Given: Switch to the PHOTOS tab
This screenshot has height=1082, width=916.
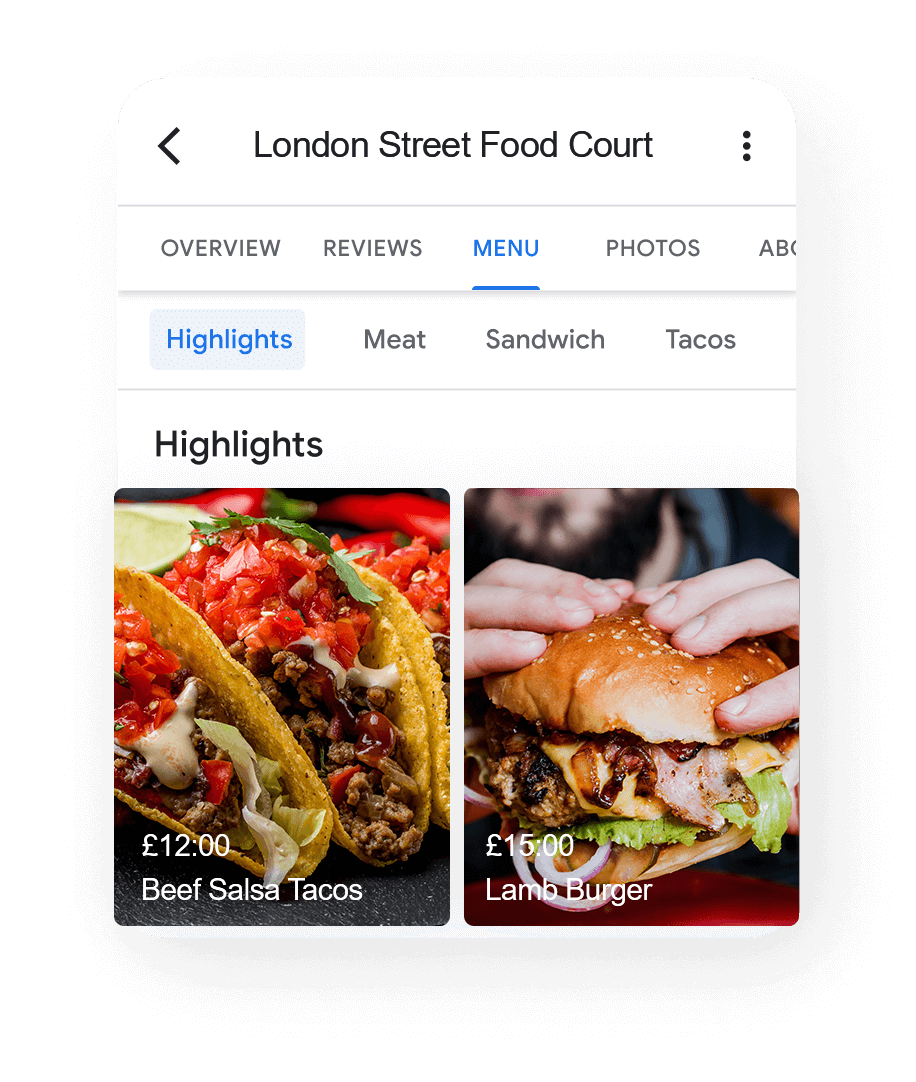Looking at the screenshot, I should tap(652, 248).
